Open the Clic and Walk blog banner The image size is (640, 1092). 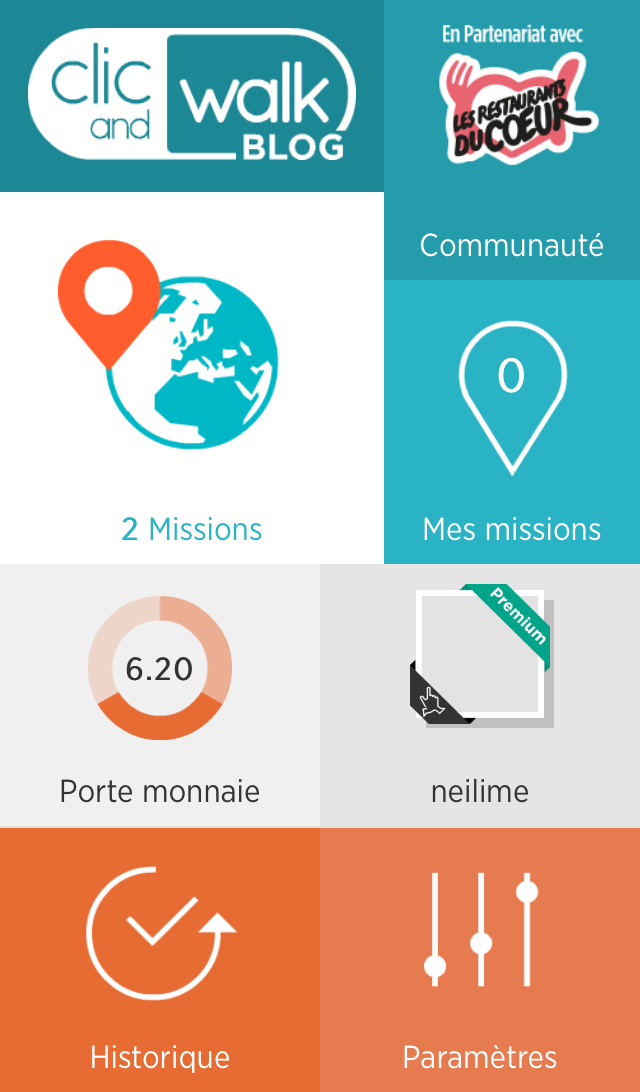[192, 95]
